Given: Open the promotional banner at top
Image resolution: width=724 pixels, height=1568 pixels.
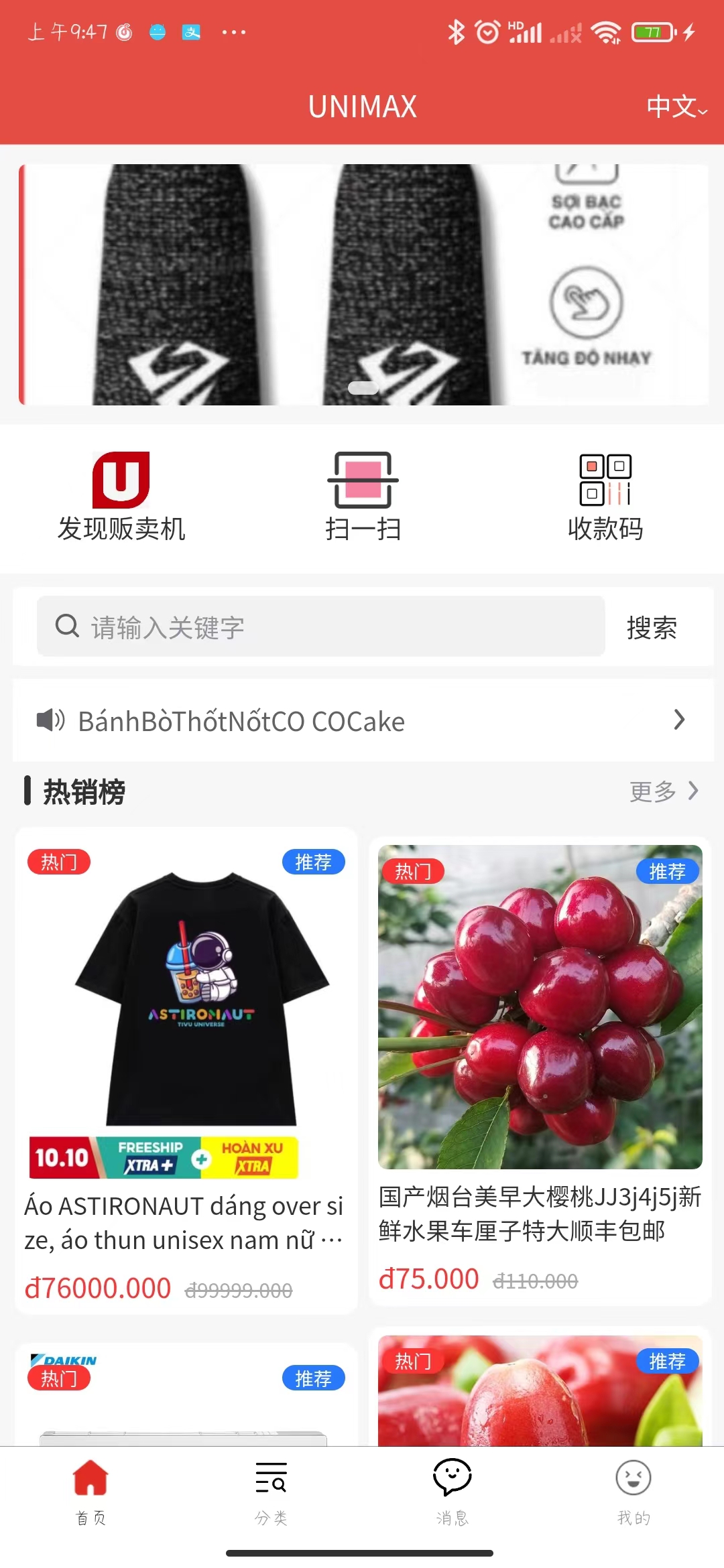Looking at the screenshot, I should (363, 284).
